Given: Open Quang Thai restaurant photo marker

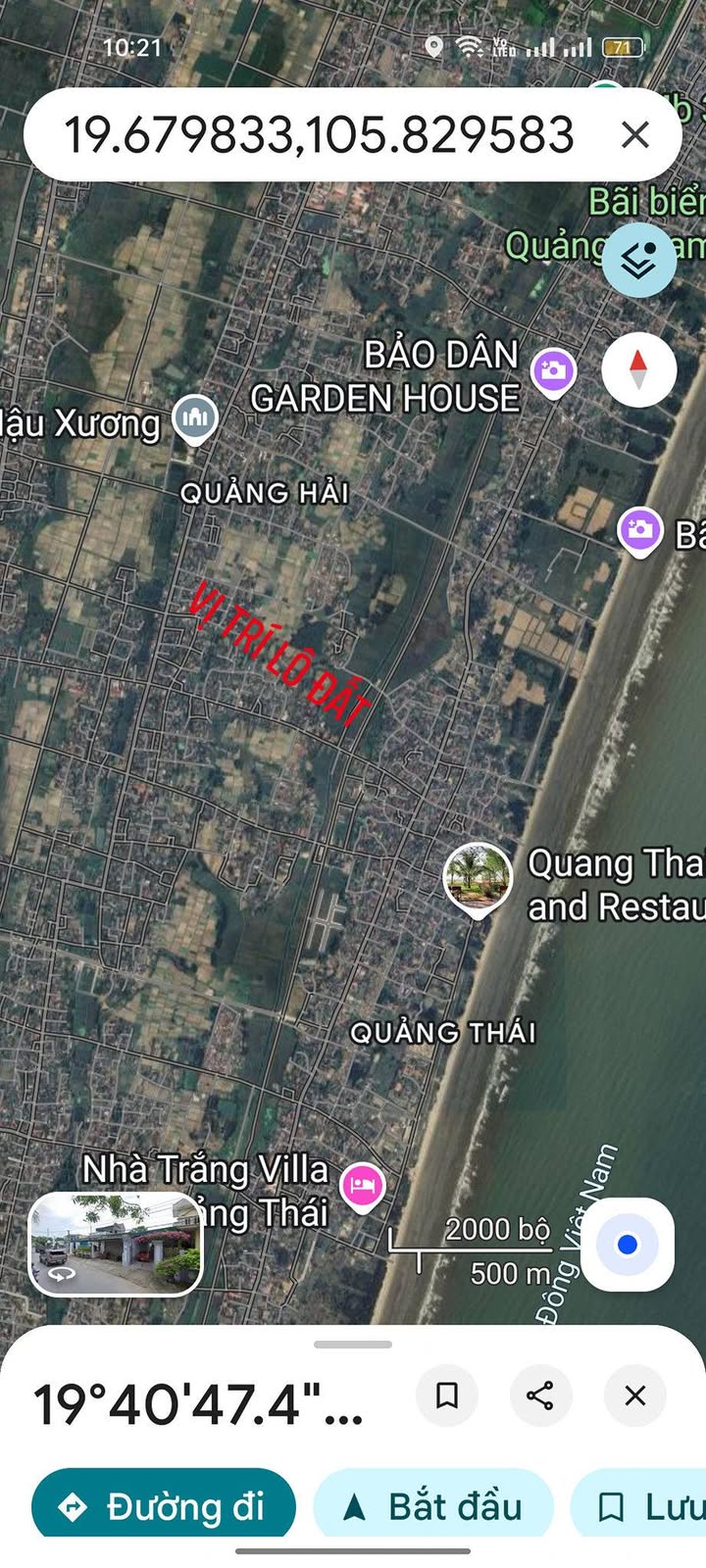Looking at the screenshot, I should (x=478, y=878).
